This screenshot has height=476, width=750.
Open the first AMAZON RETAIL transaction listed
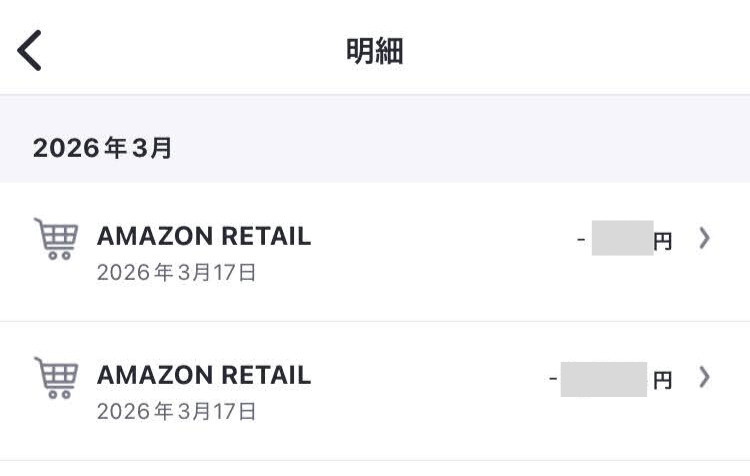click(374, 251)
